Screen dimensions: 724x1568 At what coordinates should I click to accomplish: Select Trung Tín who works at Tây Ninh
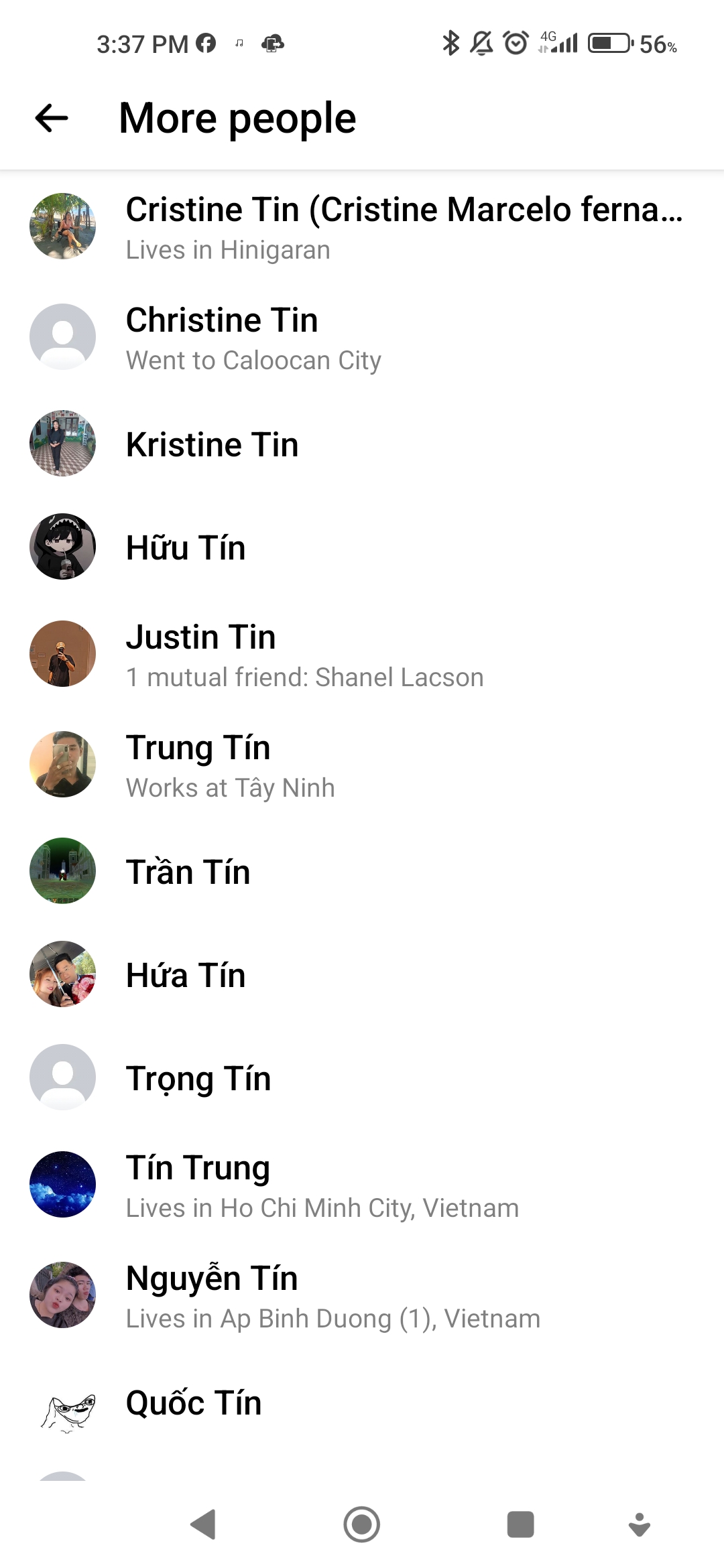(x=362, y=765)
